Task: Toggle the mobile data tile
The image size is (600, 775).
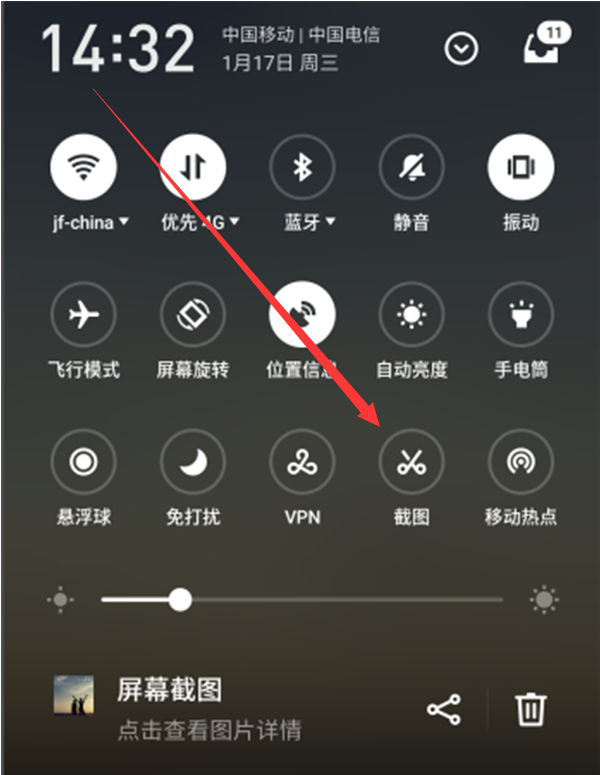Action: point(193,168)
